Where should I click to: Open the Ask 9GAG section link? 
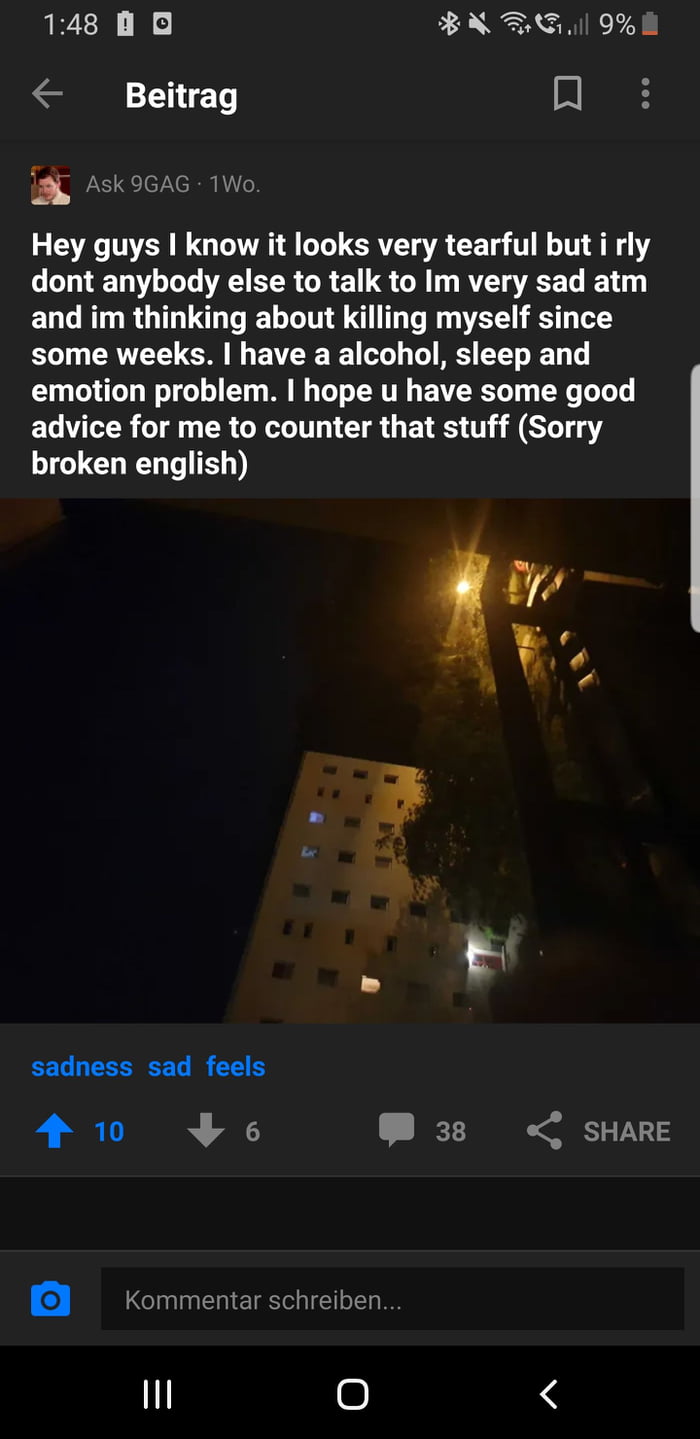point(137,184)
